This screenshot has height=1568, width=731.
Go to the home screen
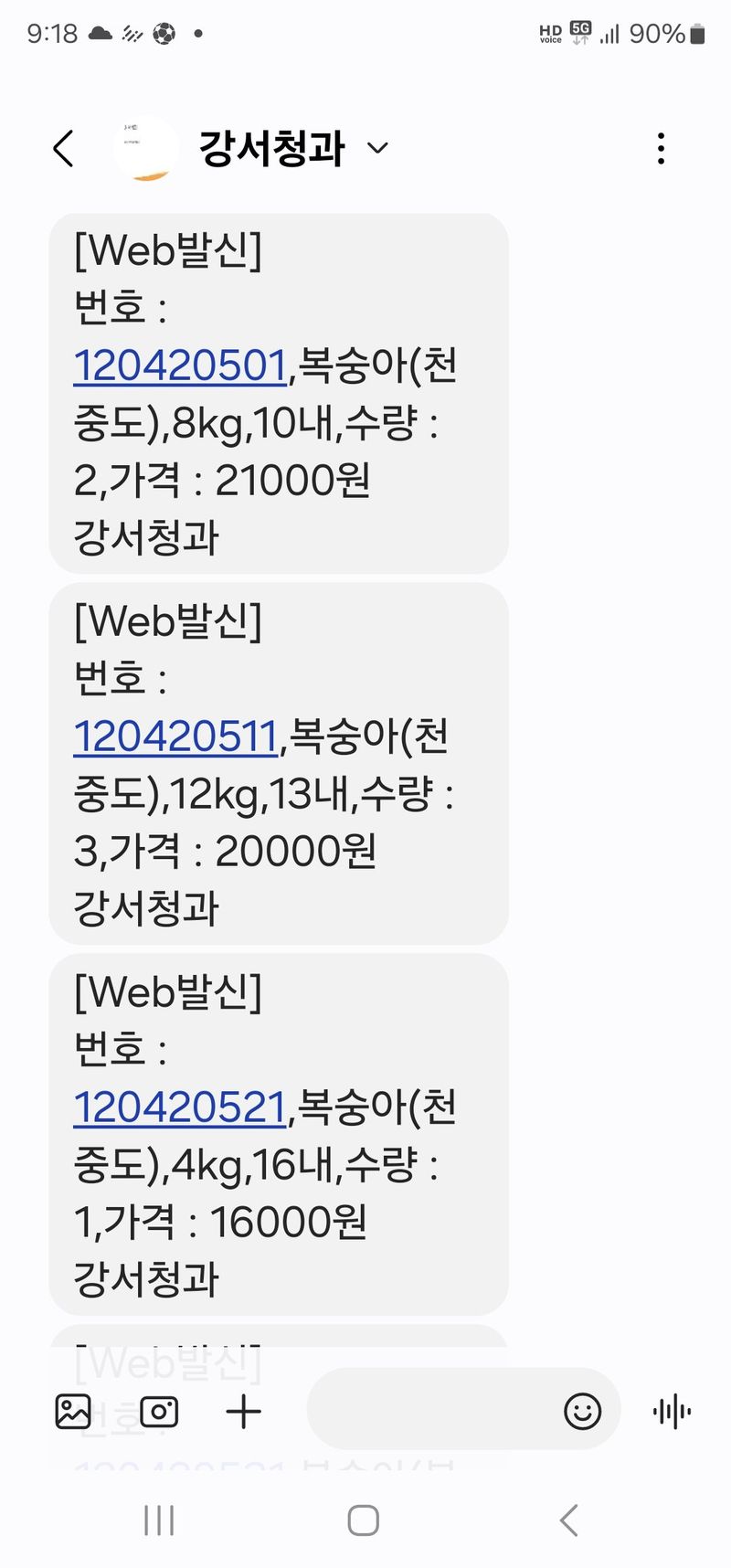pyautogui.click(x=364, y=1520)
